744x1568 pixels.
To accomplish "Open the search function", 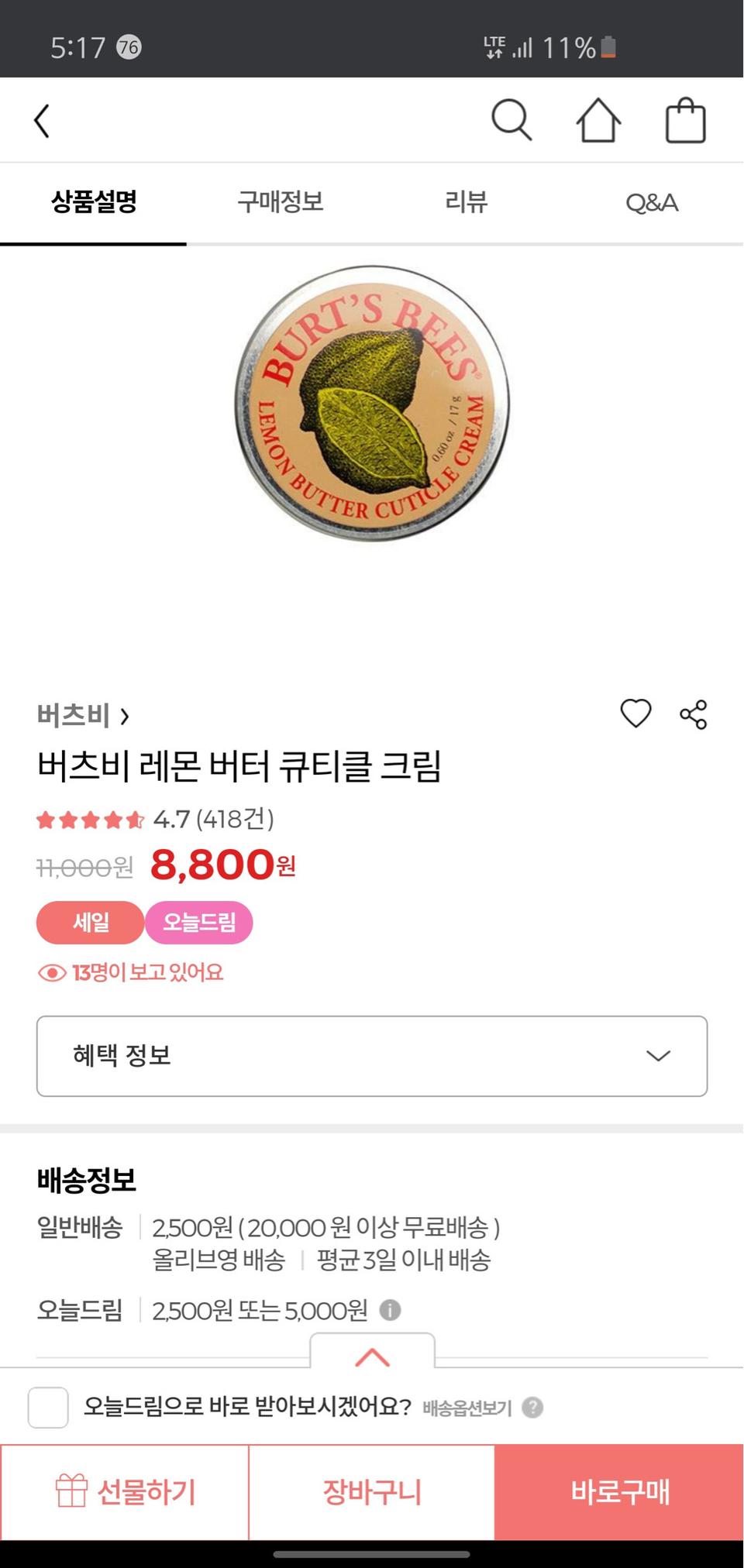I will pyautogui.click(x=511, y=119).
